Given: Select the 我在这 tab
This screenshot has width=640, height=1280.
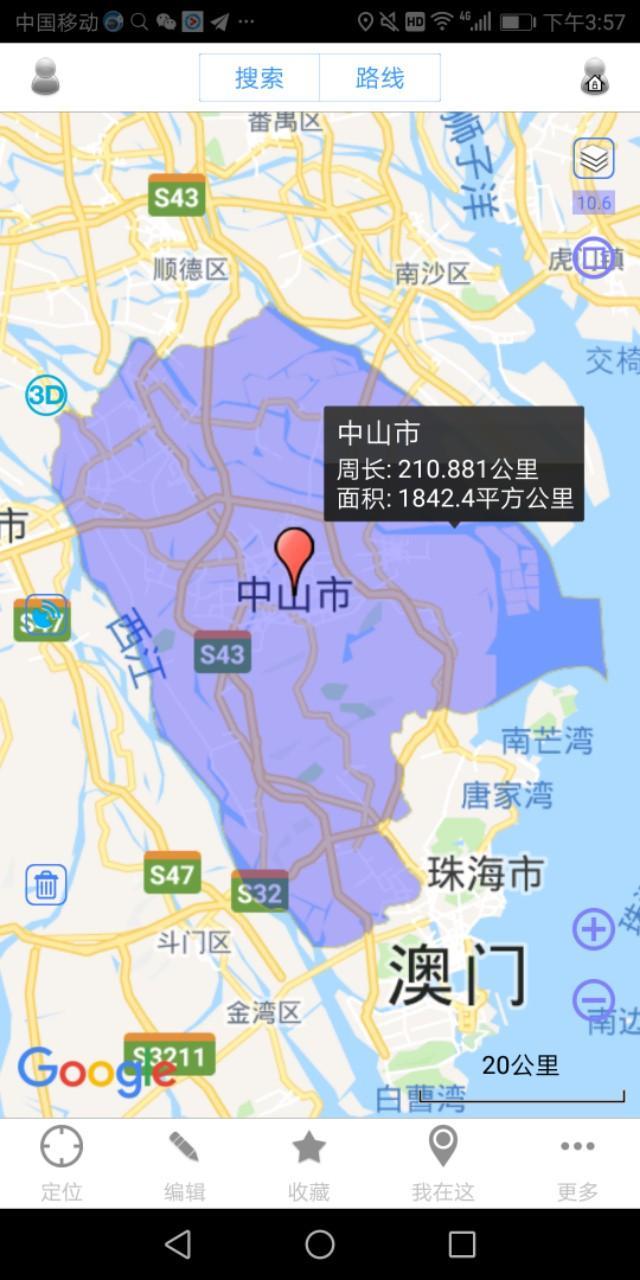Looking at the screenshot, I should point(443,1163).
